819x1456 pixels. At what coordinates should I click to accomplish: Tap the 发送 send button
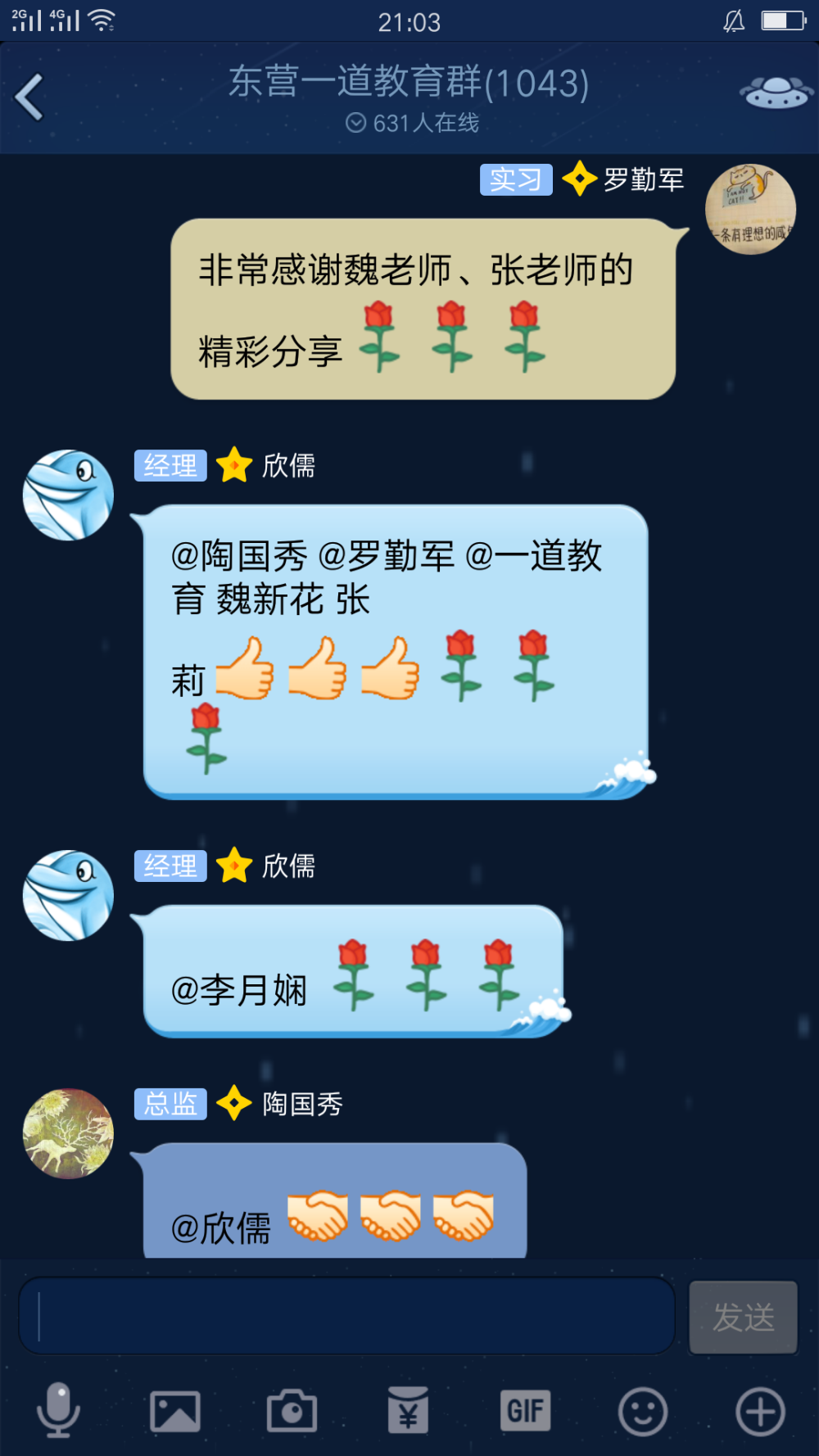(744, 1317)
